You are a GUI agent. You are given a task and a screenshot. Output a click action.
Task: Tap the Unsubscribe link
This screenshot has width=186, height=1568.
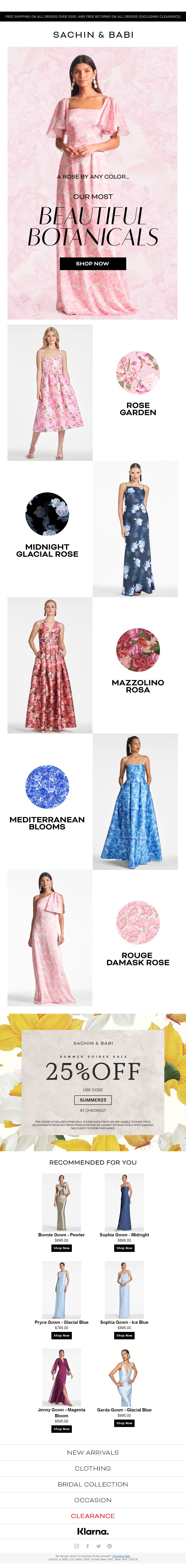(x=121, y=1556)
